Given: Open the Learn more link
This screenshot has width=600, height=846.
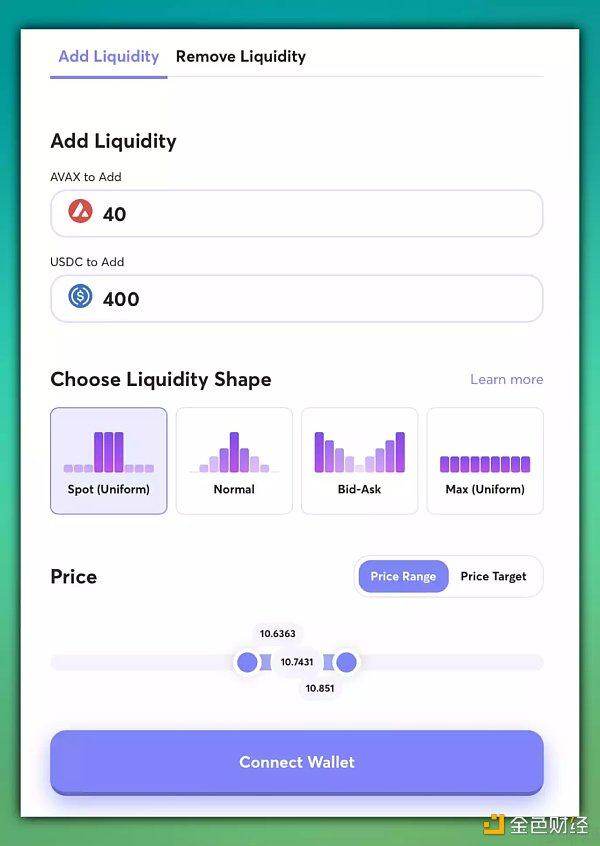Looking at the screenshot, I should 506,379.
